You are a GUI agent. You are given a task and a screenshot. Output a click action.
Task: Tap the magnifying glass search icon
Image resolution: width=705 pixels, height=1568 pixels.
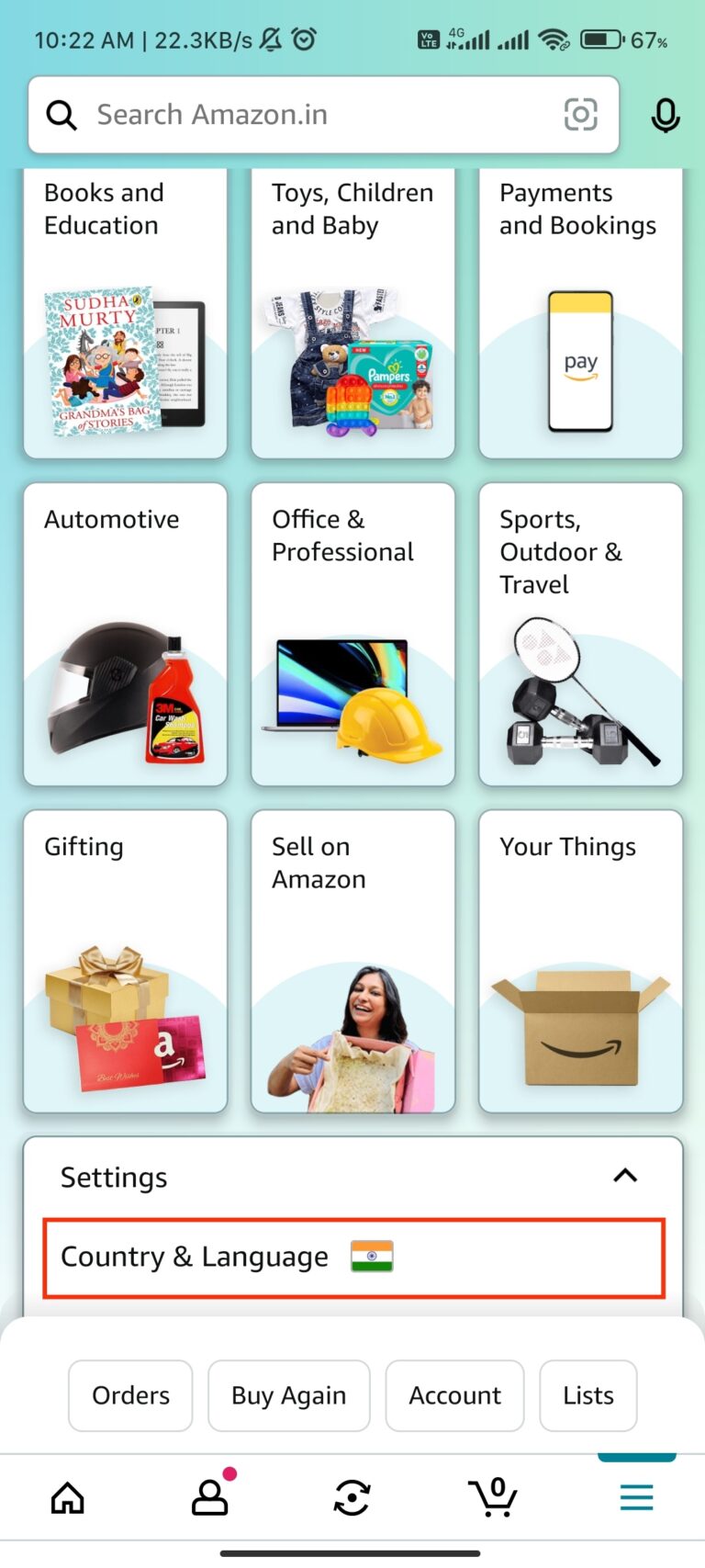click(x=61, y=115)
